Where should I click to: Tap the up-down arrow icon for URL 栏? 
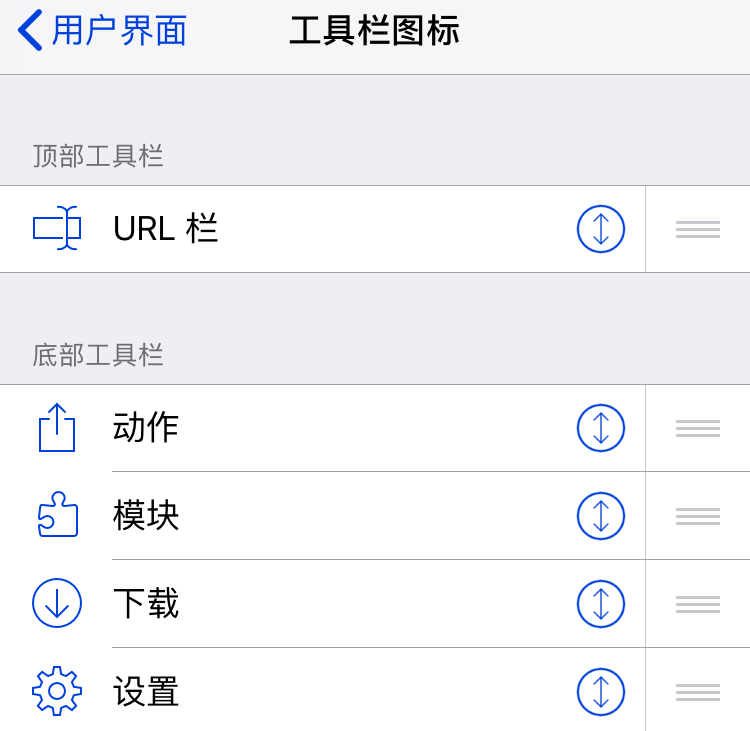click(x=601, y=229)
